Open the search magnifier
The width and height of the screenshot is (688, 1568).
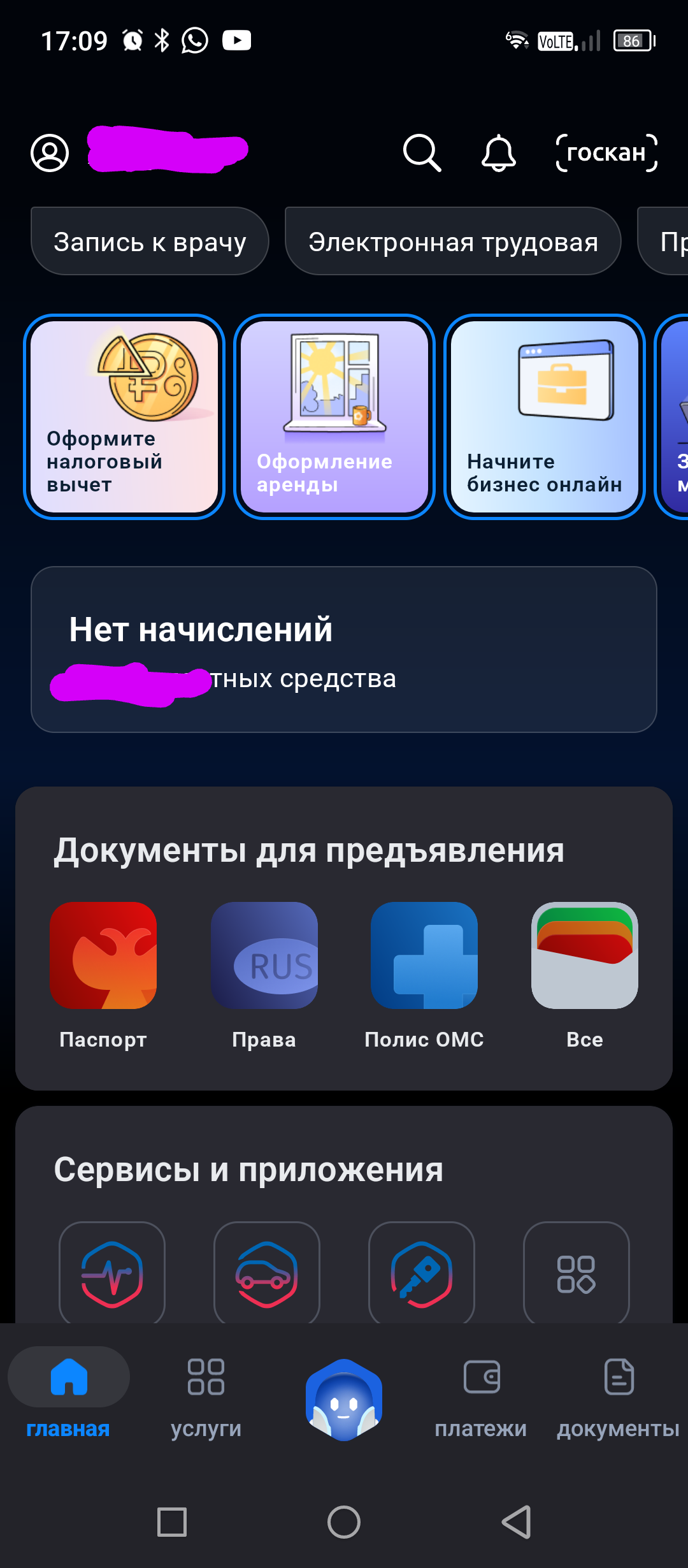[x=422, y=153]
